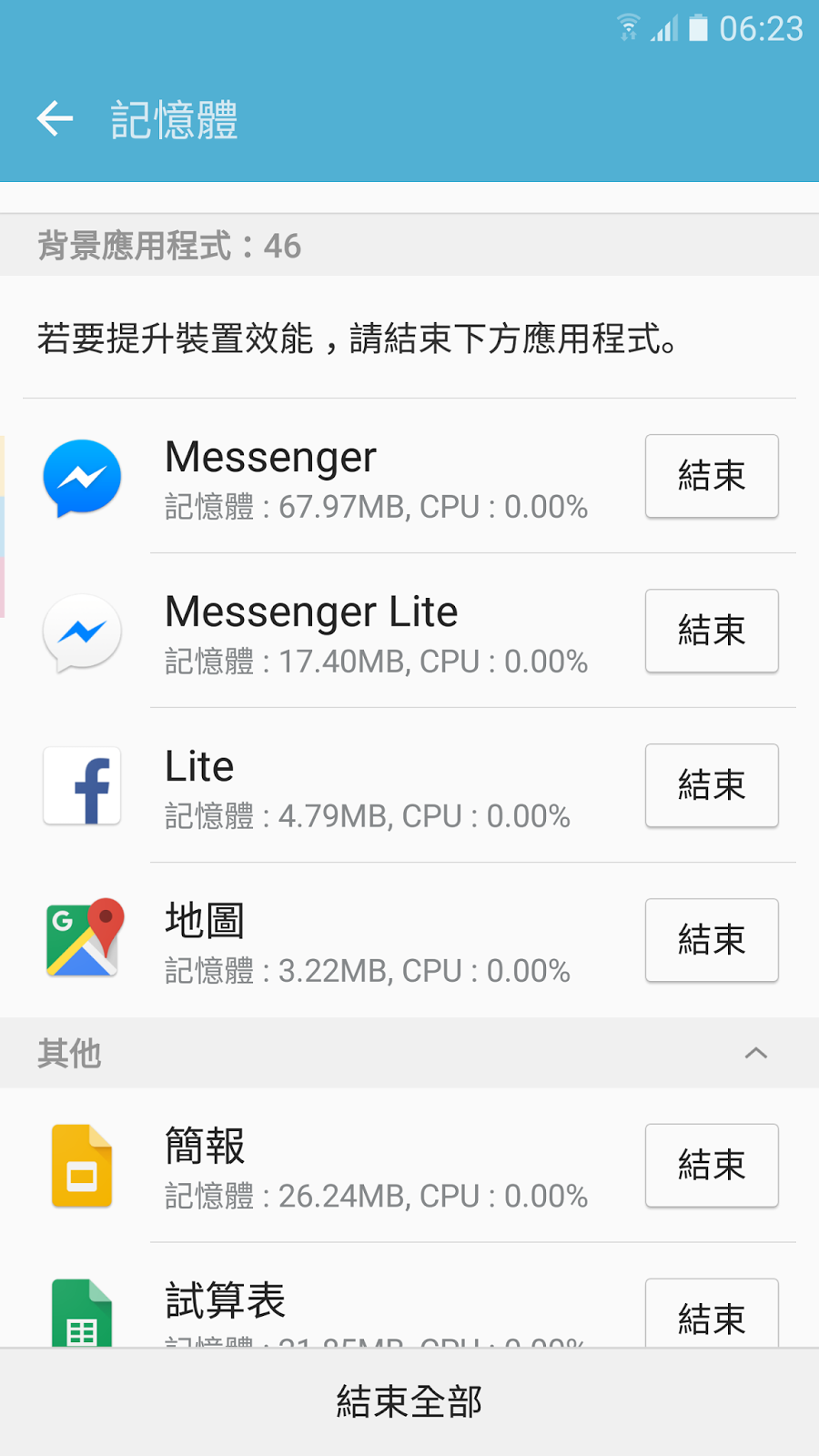Collapse the 其他 section

pos(755,1053)
